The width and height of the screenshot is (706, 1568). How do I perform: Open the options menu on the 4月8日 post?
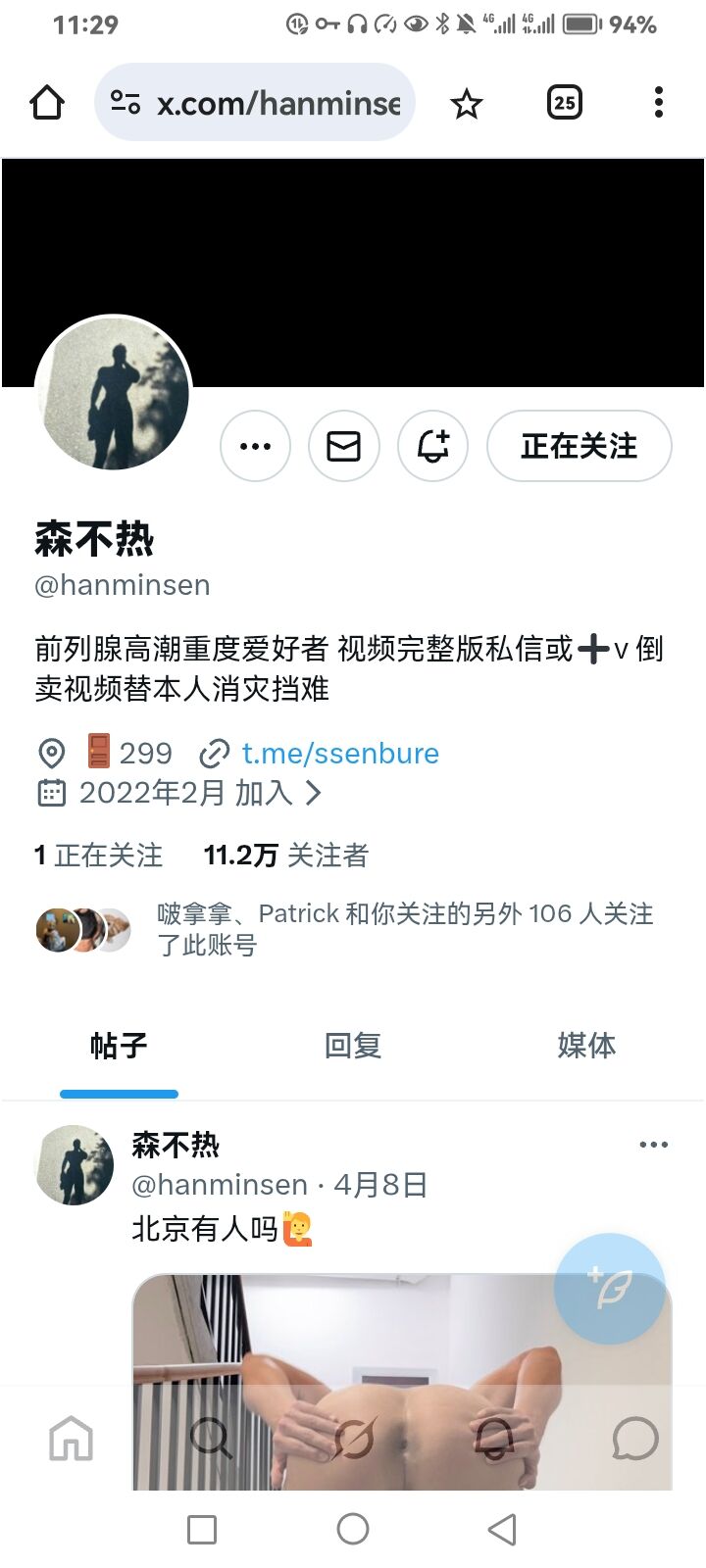click(653, 1145)
